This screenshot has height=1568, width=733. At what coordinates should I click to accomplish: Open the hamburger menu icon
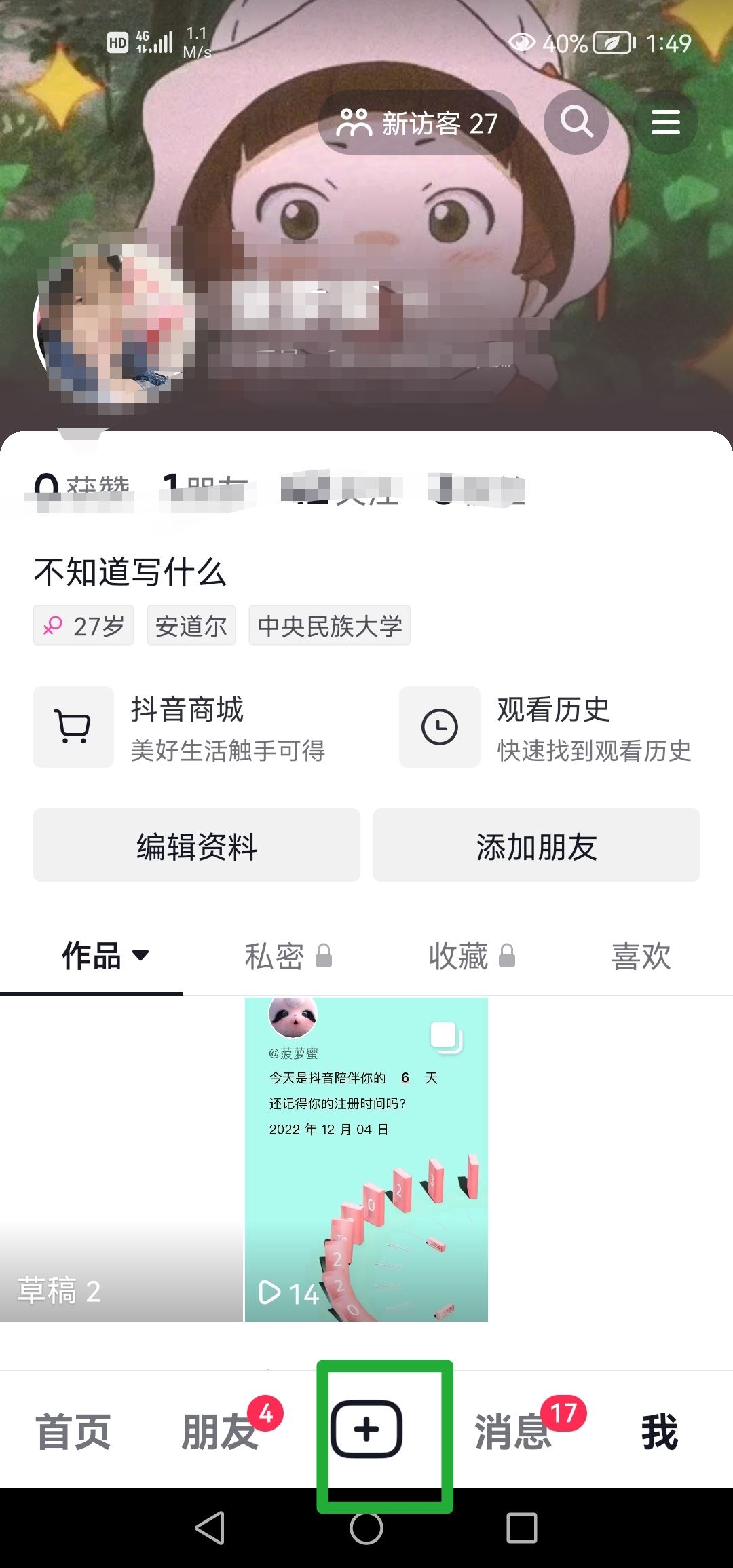[665, 121]
